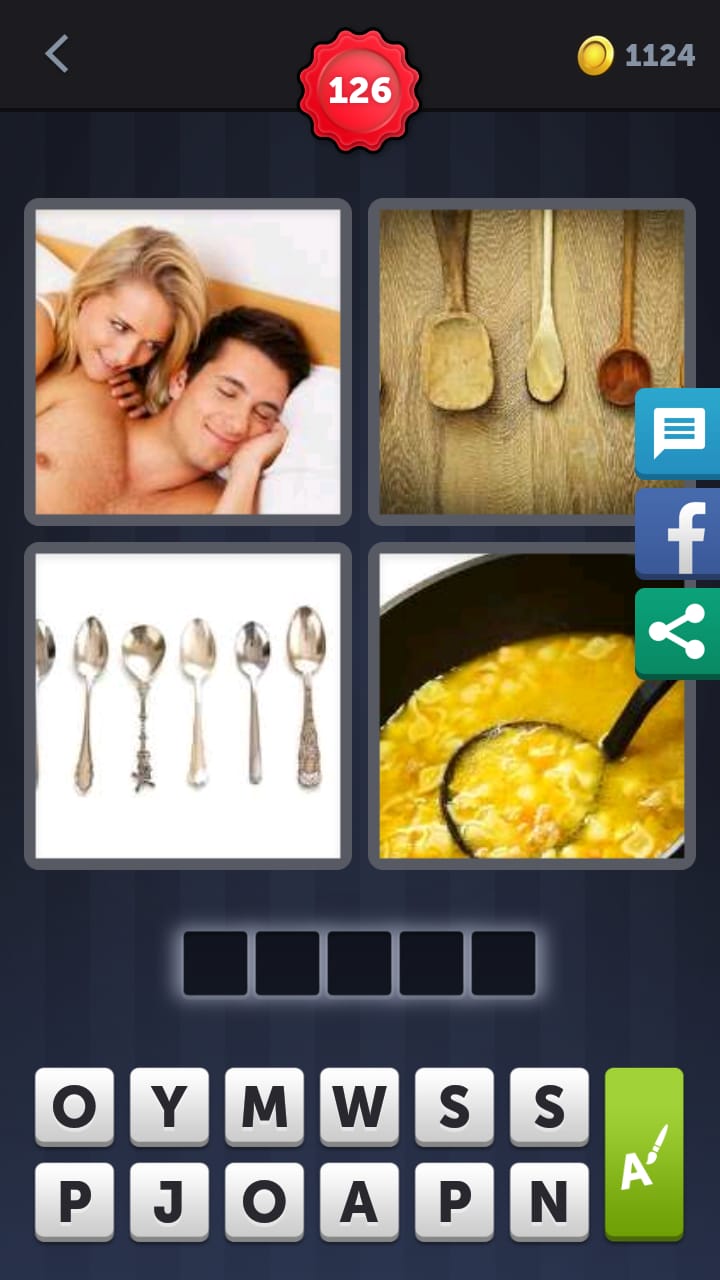Pick the letter W tile
Viewport: 720px width, 1280px height.
359,1106
